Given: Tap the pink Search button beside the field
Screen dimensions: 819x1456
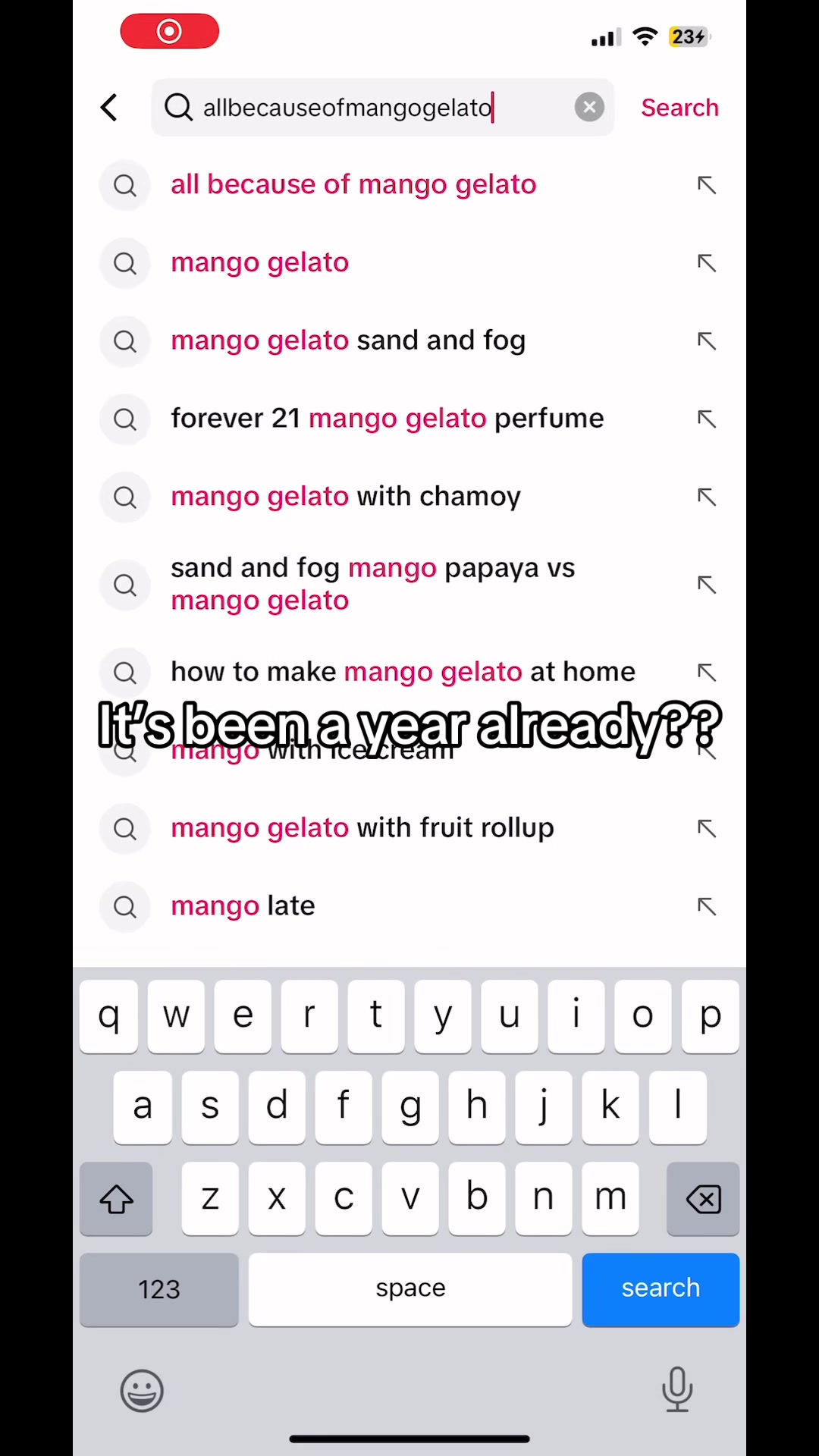Looking at the screenshot, I should tap(679, 108).
